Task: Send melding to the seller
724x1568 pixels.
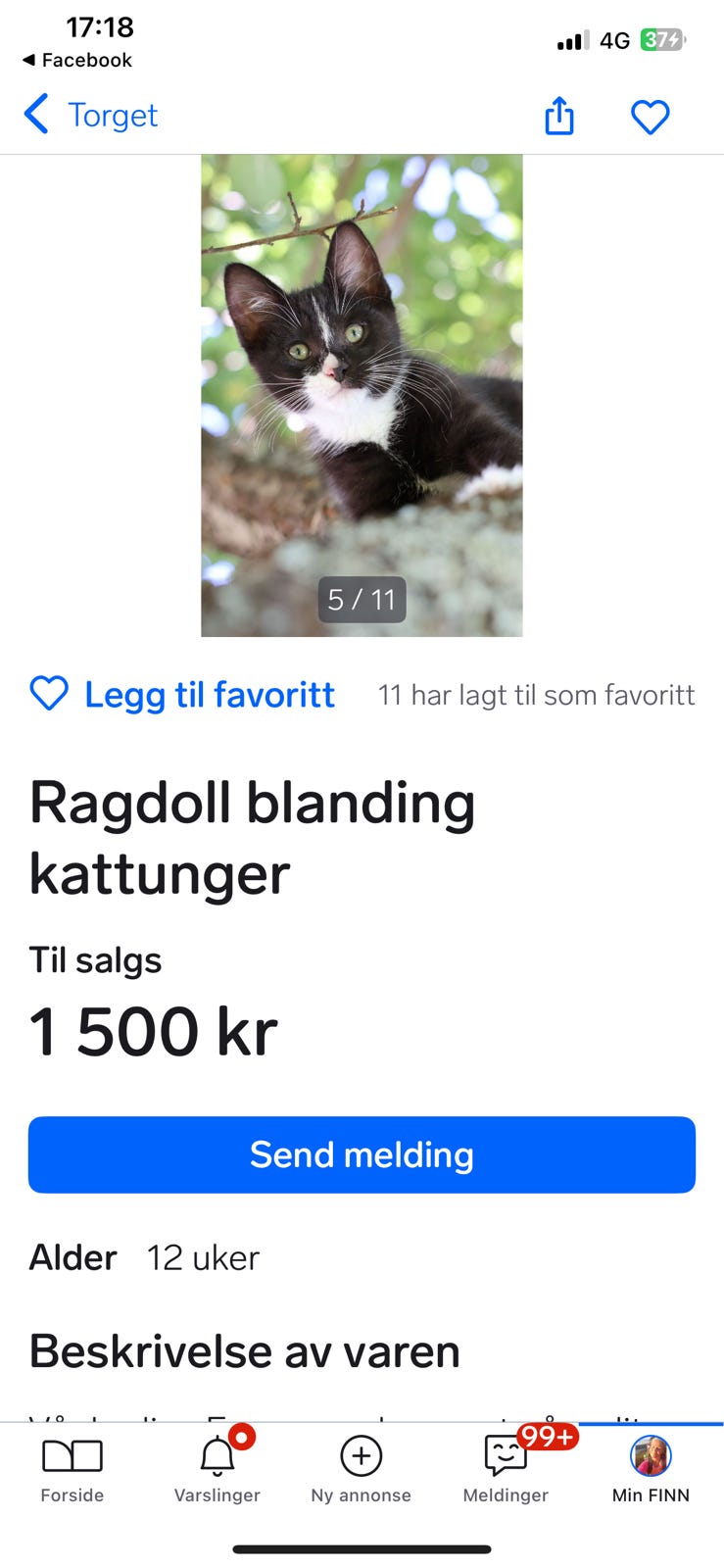Action: pyautogui.click(x=362, y=1154)
